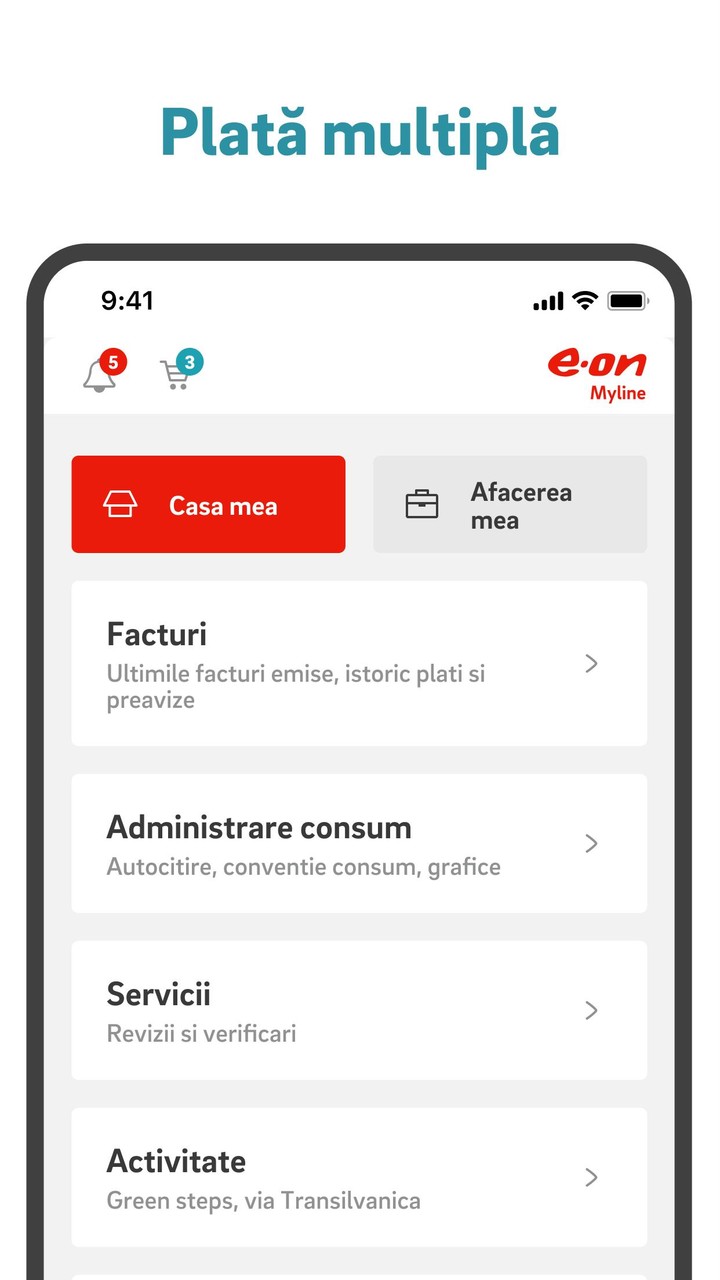The image size is (720, 1280).
Task: Select the house icon on Casa mea
Action: [120, 504]
